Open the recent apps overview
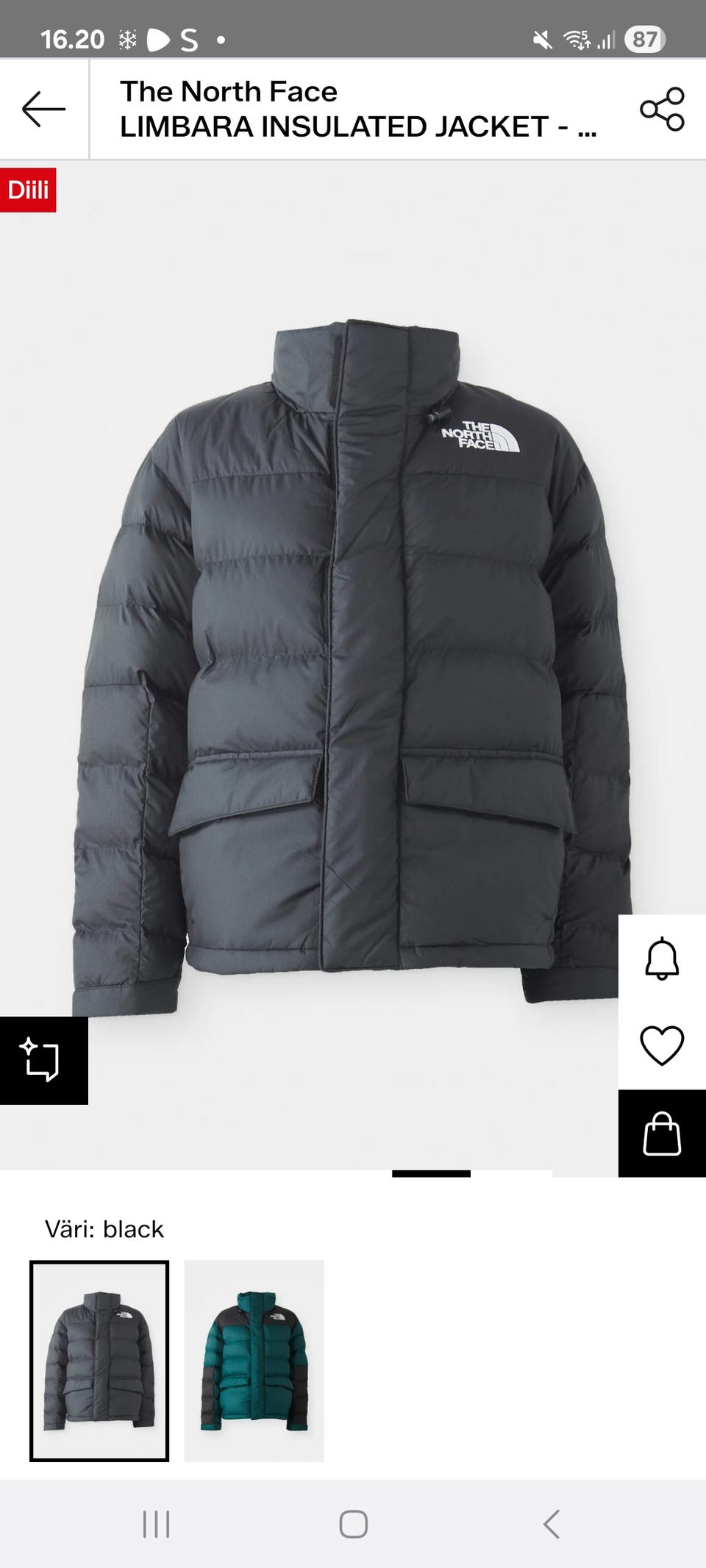This screenshot has height=1568, width=706. pyautogui.click(x=156, y=1524)
